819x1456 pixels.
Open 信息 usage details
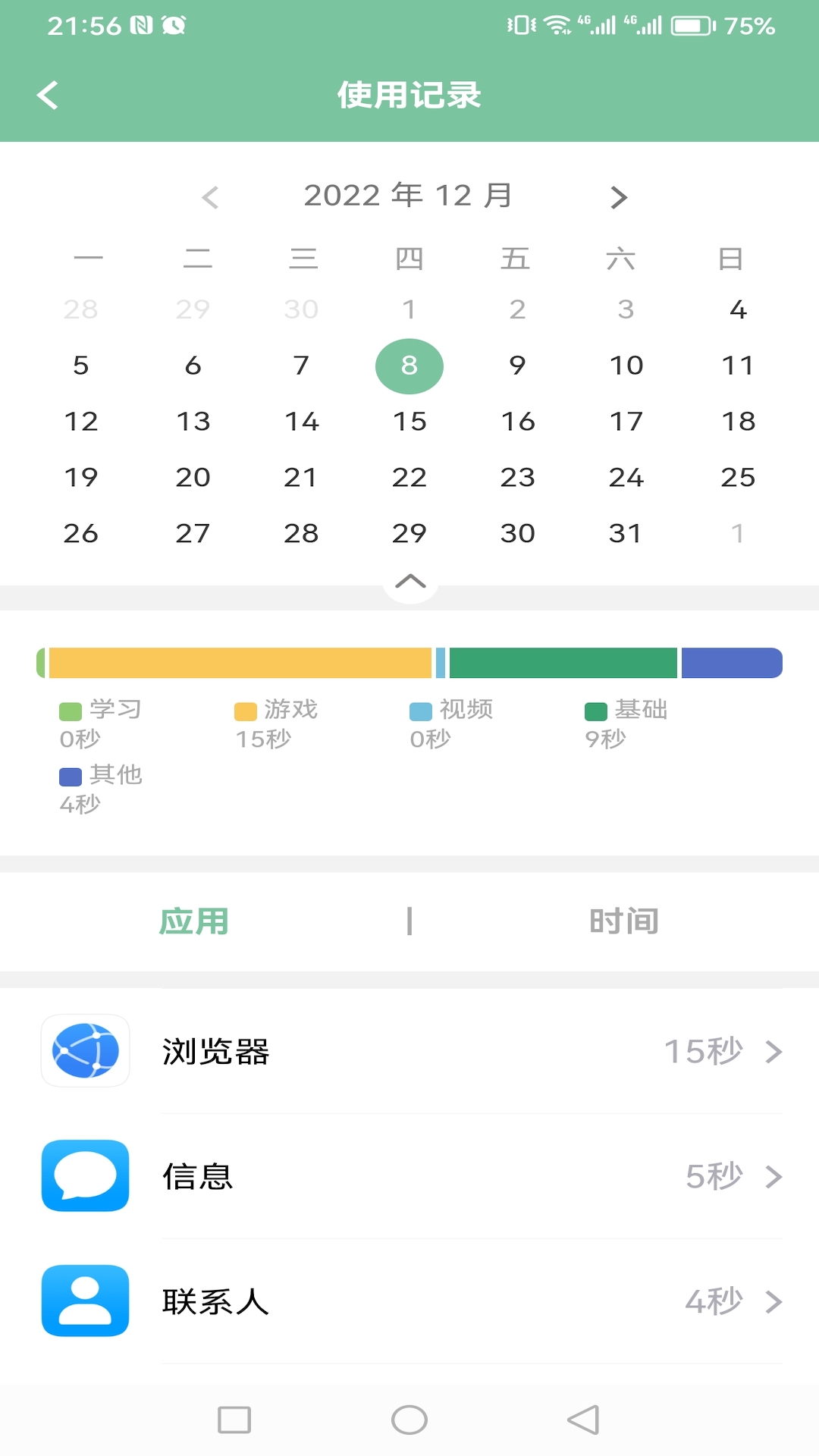point(409,1176)
